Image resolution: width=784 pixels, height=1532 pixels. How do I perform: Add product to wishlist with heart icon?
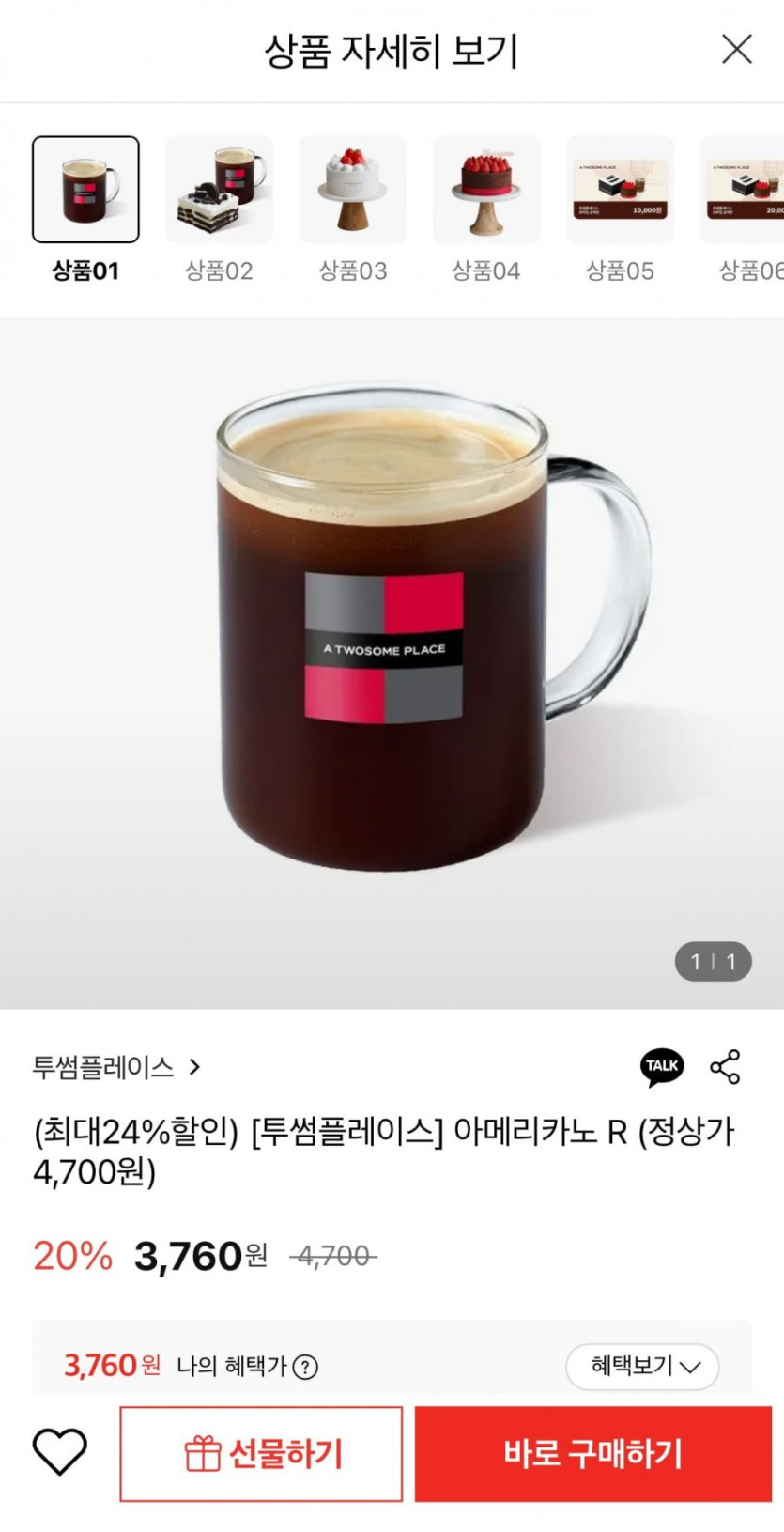coord(60,1451)
